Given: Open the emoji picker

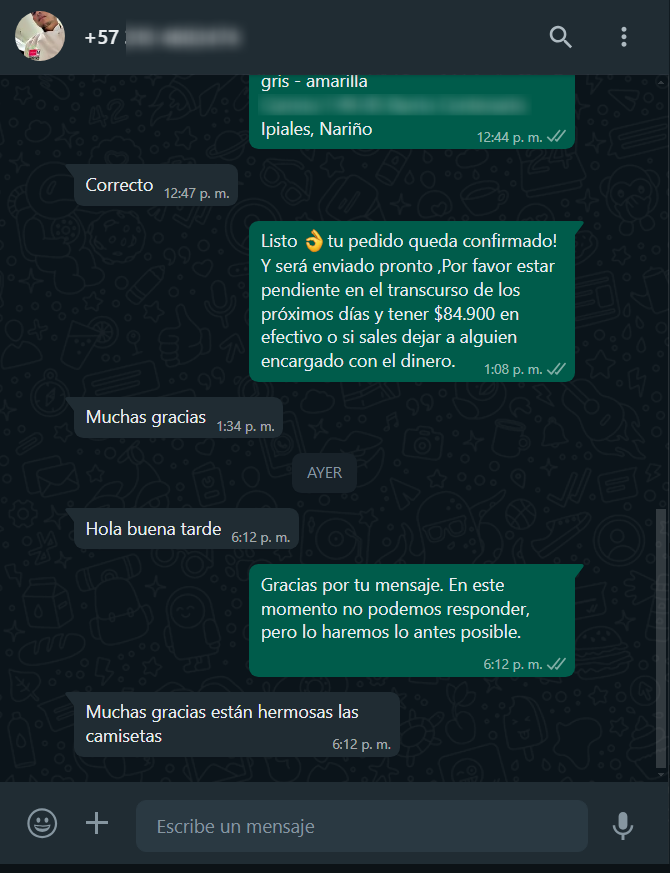Looking at the screenshot, I should click(42, 824).
